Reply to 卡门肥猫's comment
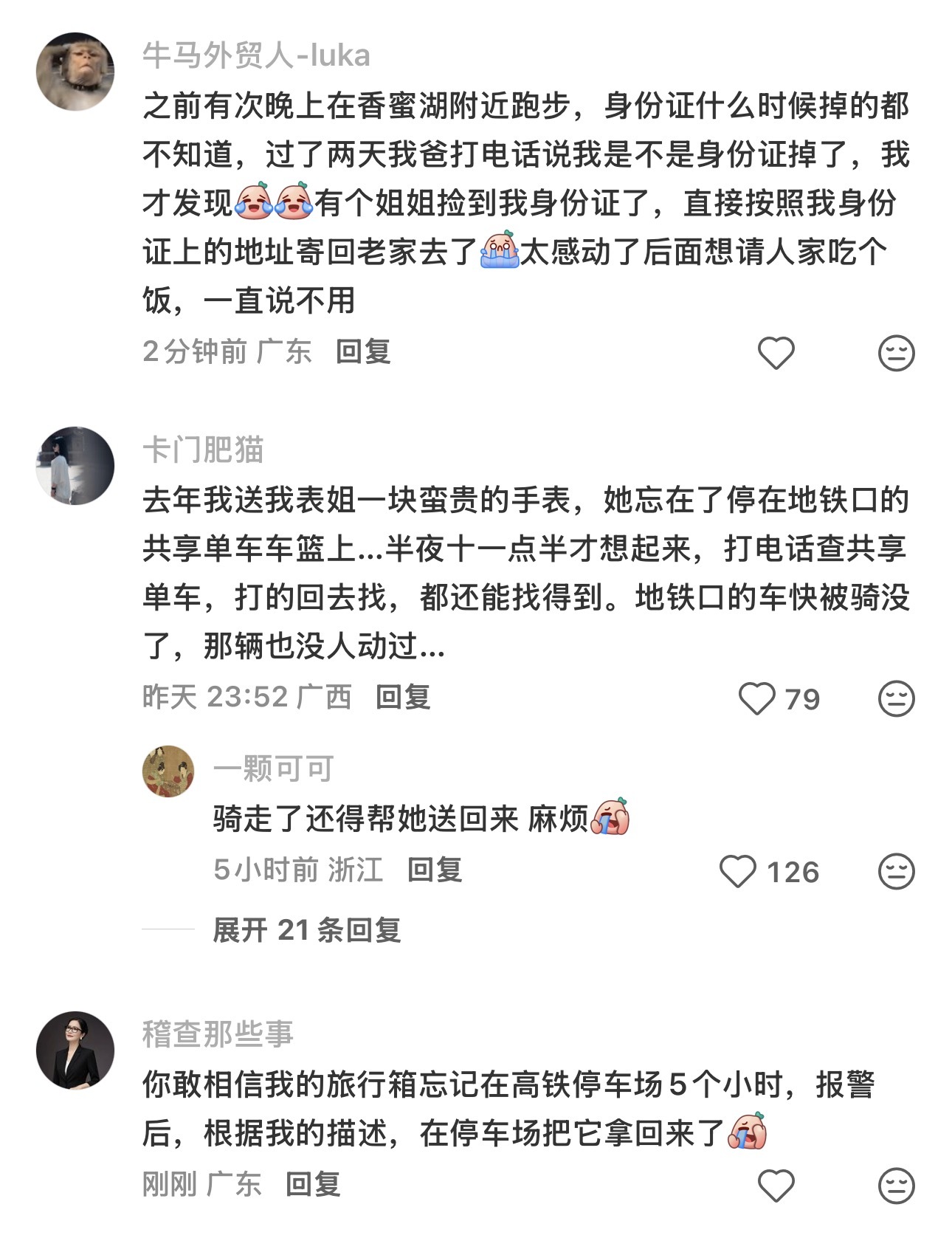Screen dimensions: 952x1238 coord(402,697)
